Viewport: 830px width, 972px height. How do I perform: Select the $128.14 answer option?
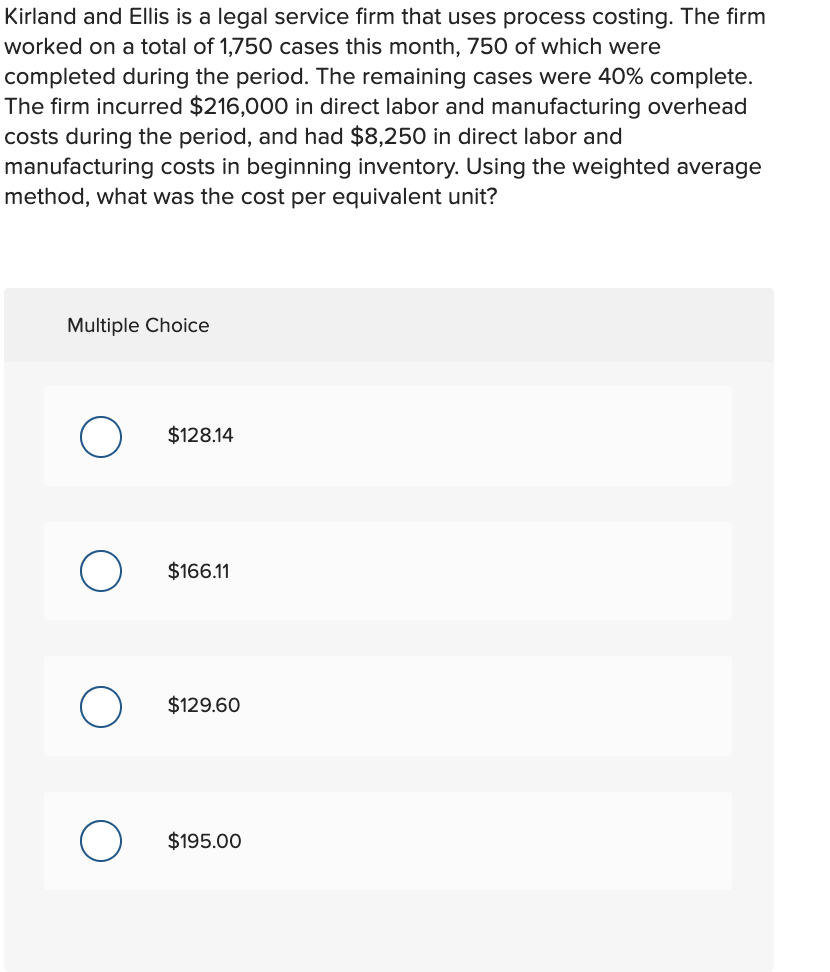coord(102,436)
